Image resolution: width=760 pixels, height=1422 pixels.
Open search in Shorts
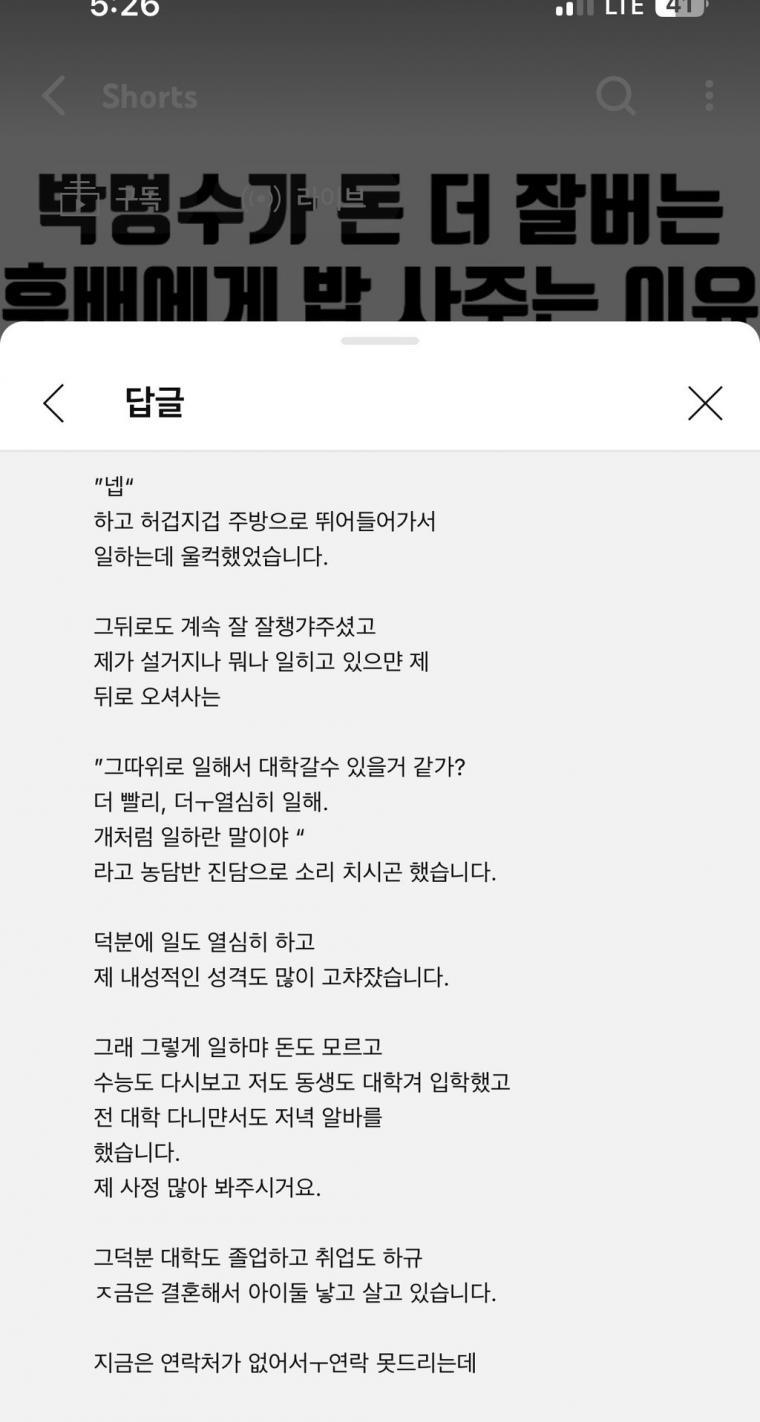coord(616,96)
